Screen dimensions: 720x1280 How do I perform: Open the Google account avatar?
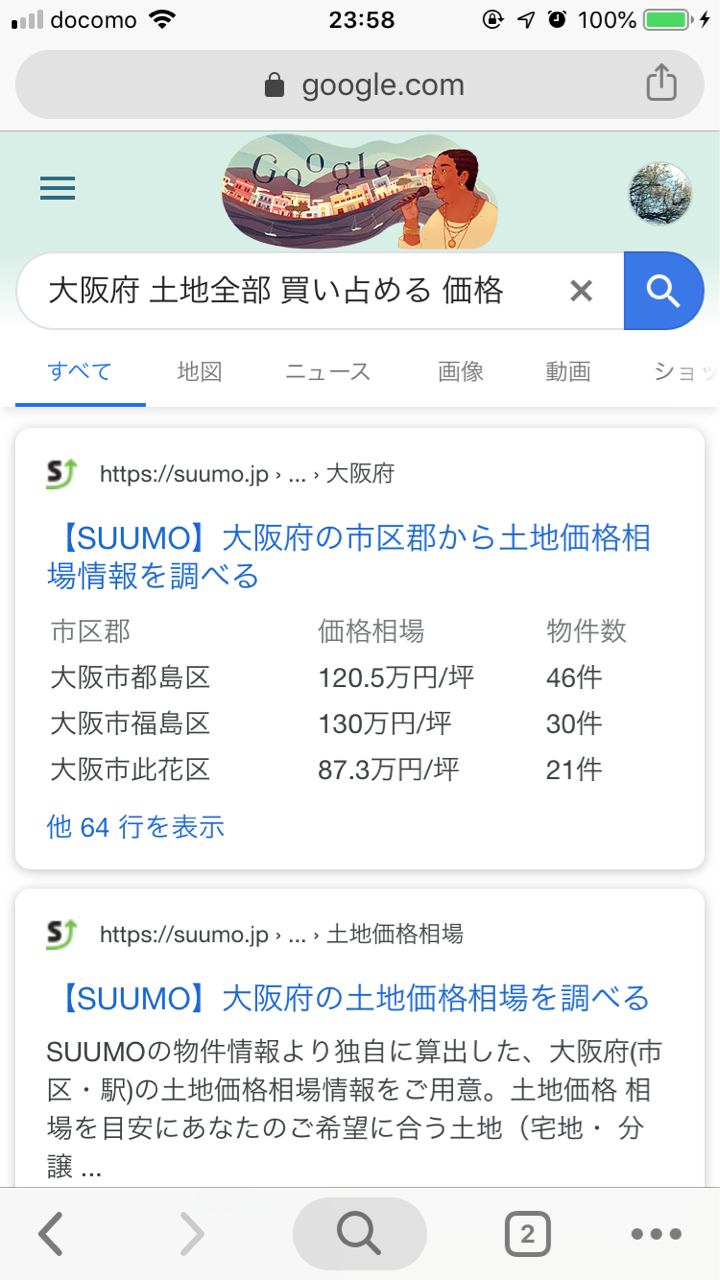(660, 194)
